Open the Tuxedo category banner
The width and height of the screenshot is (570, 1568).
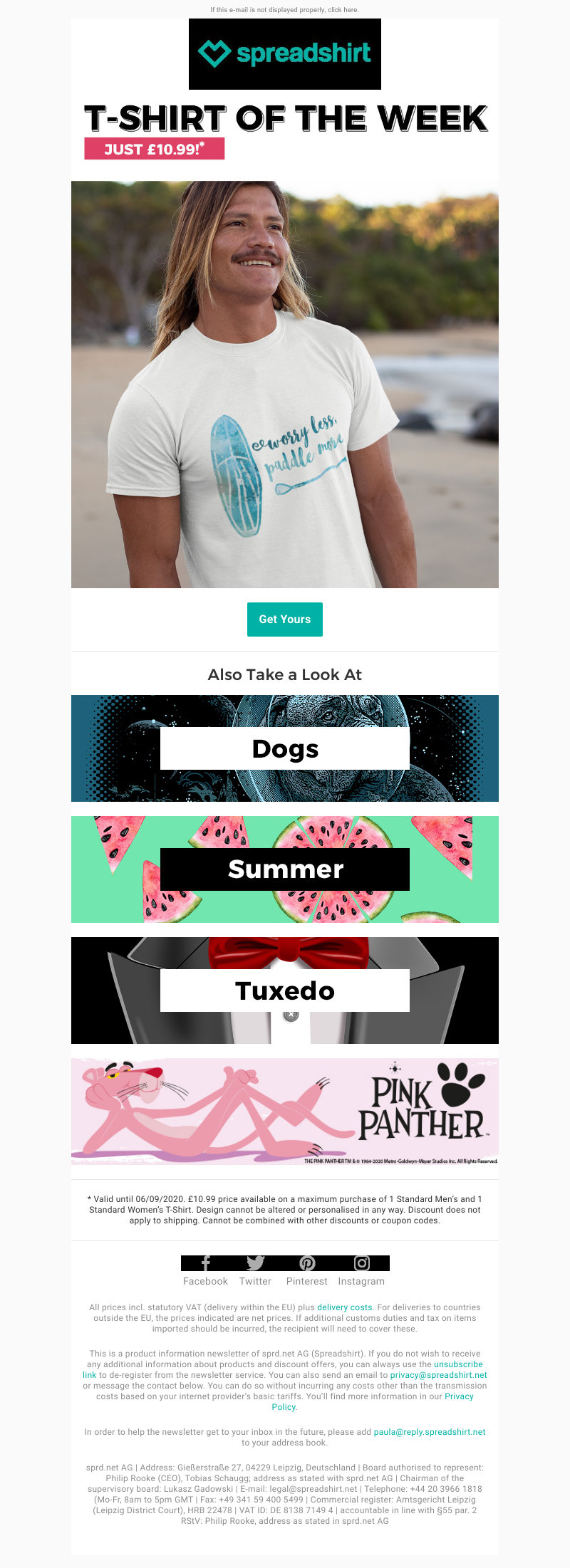[x=284, y=990]
